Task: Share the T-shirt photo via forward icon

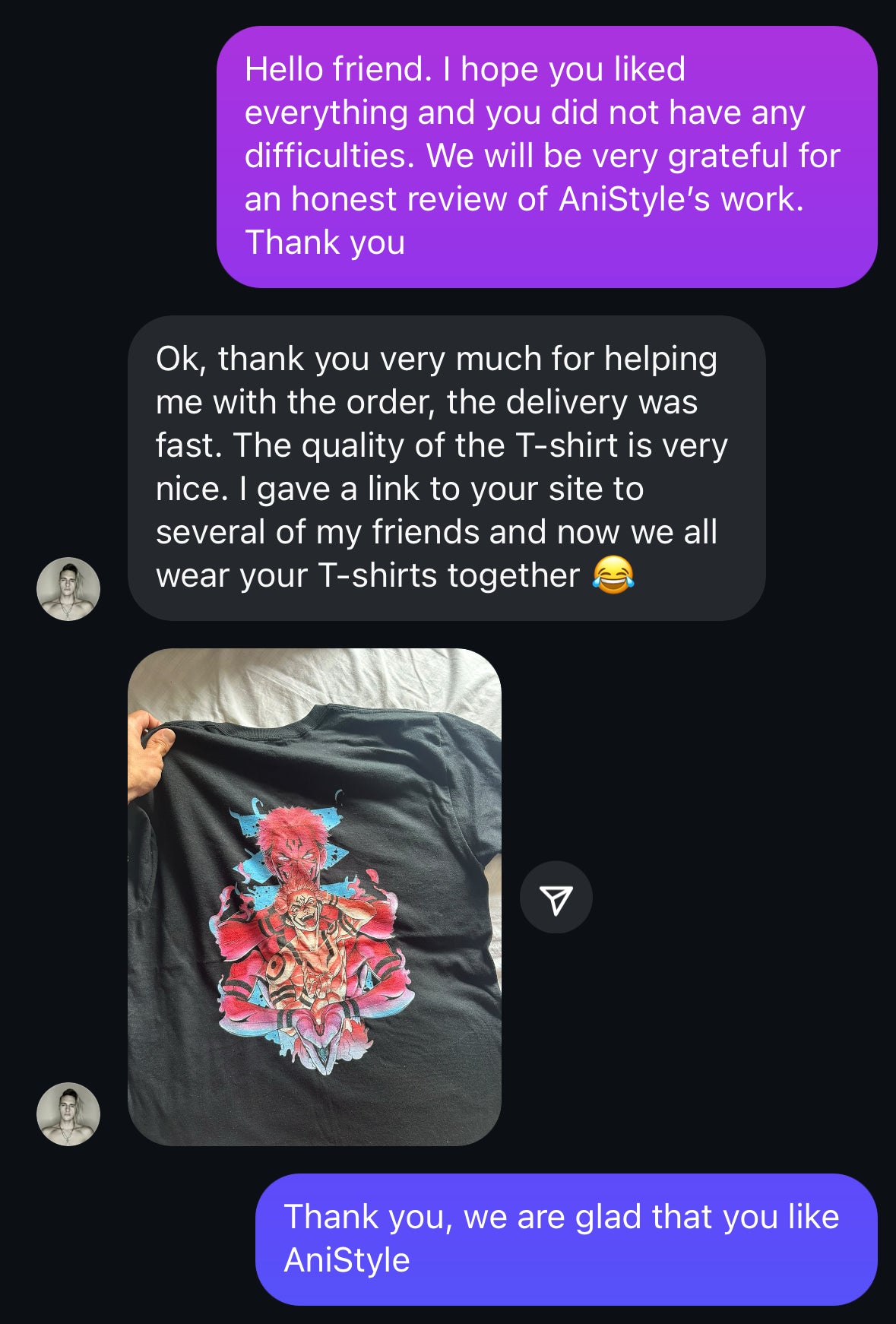Action: [556, 898]
